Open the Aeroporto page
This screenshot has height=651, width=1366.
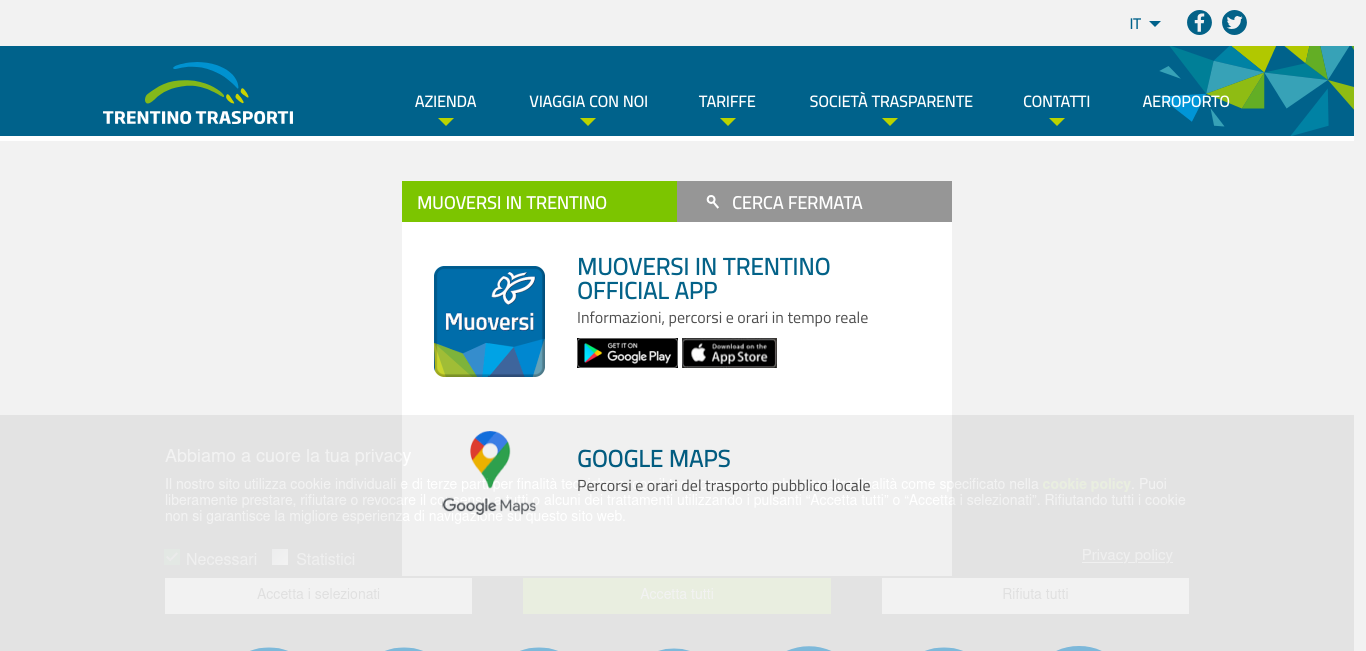coord(1185,102)
